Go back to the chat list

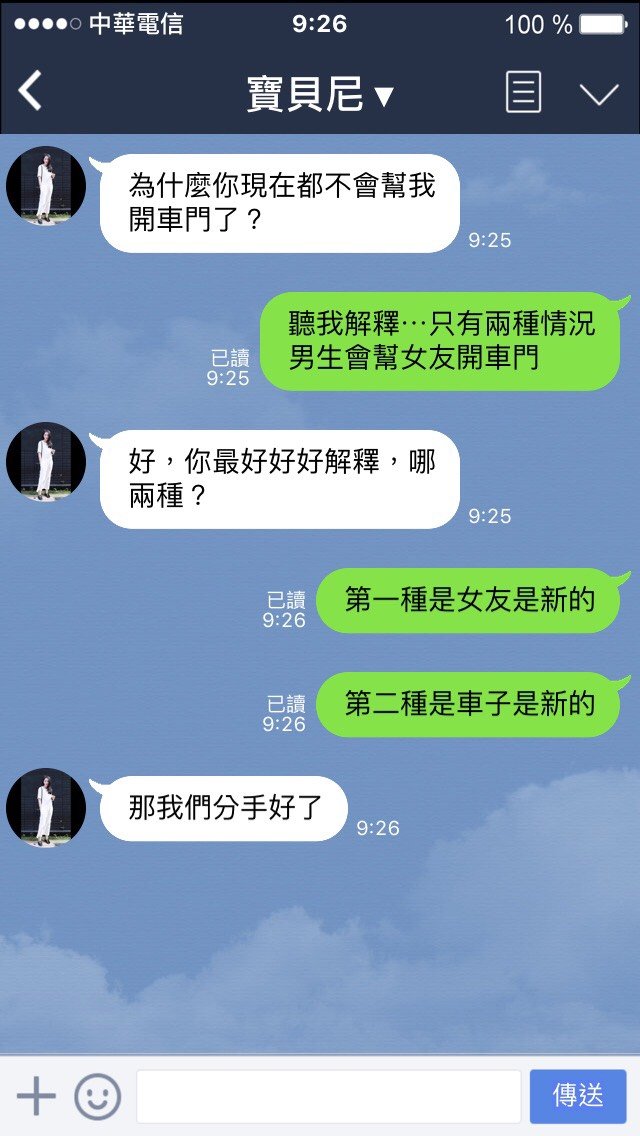[x=31, y=93]
